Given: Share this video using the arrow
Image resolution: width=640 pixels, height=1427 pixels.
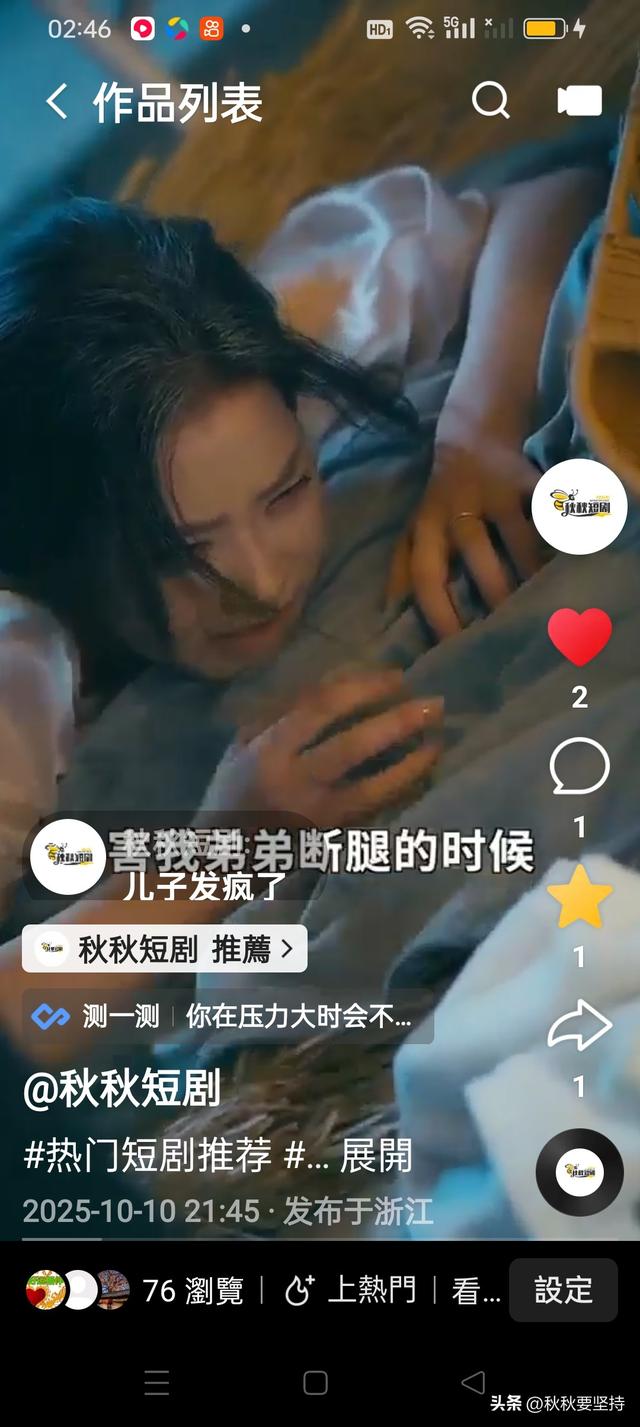Looking at the screenshot, I should 579,1027.
